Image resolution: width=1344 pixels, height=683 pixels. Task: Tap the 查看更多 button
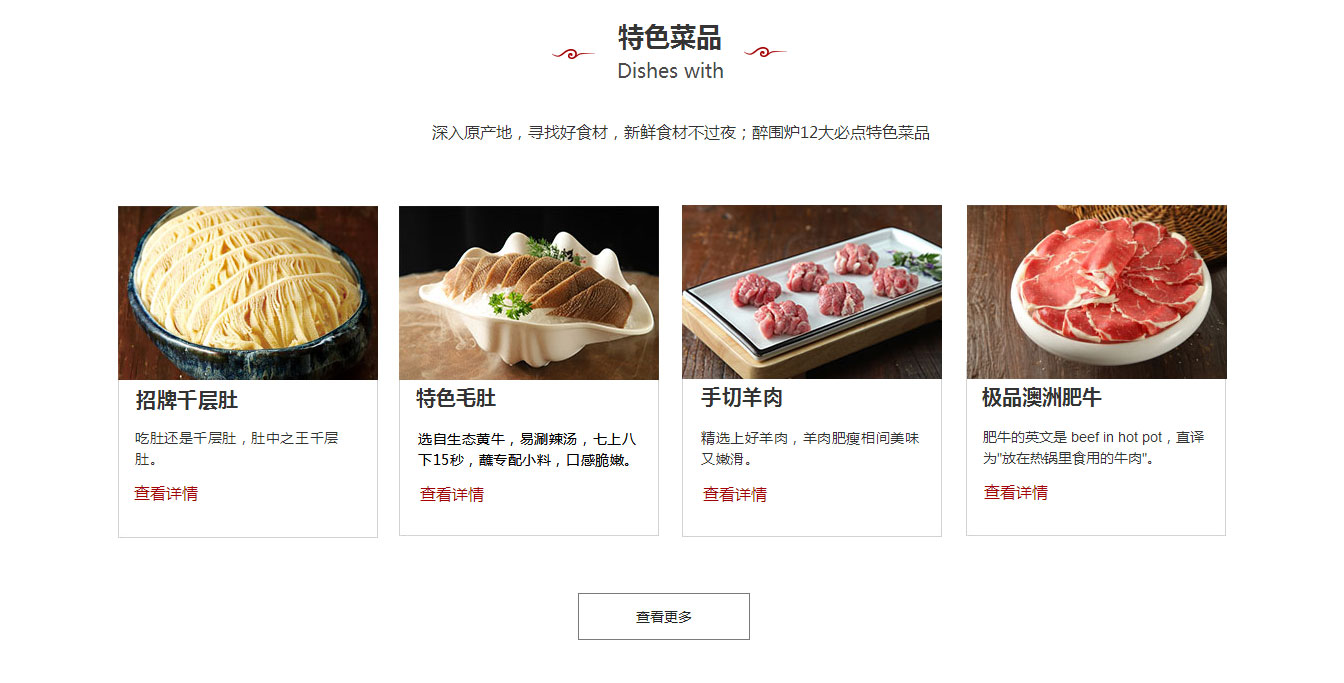663,617
